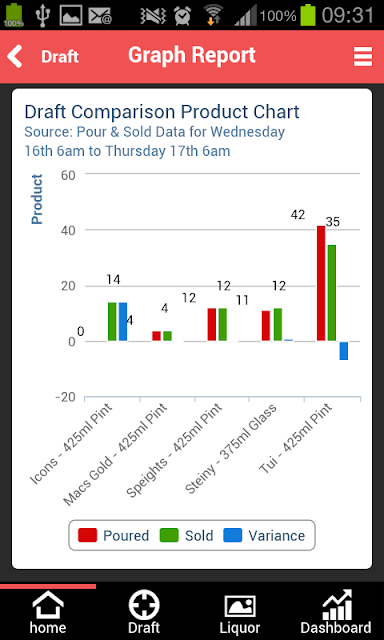Go back to Draft
The image size is (384, 640).
click(42, 57)
